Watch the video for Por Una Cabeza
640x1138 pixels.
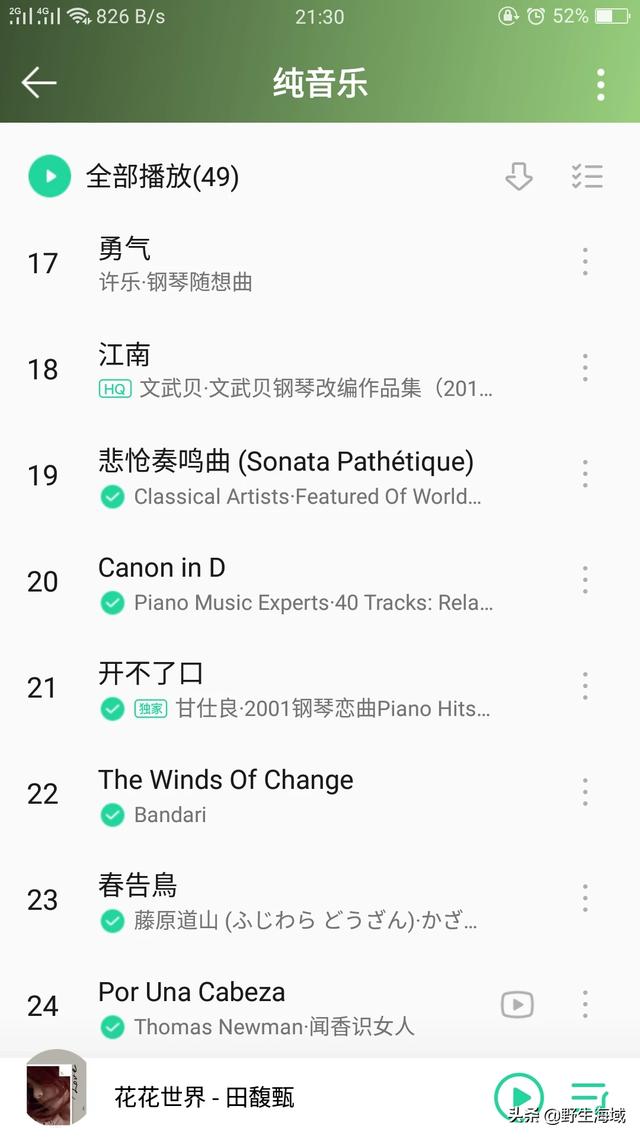(517, 1004)
